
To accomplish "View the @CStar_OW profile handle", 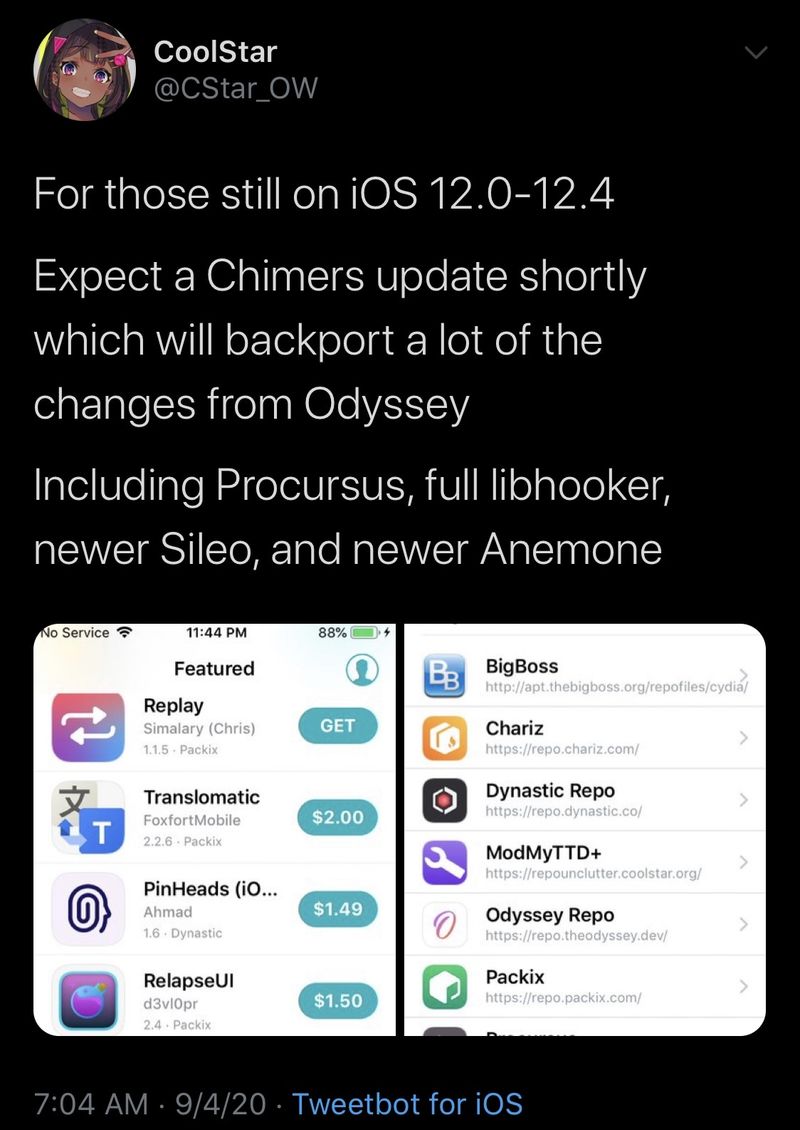I will tap(236, 89).
